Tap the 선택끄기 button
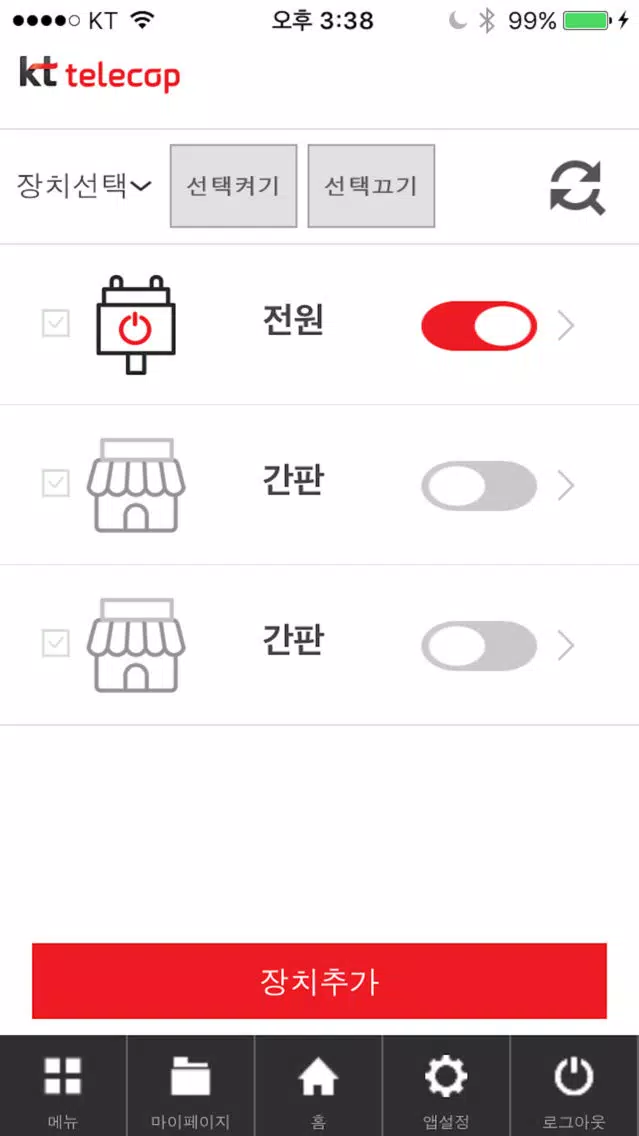 371,186
